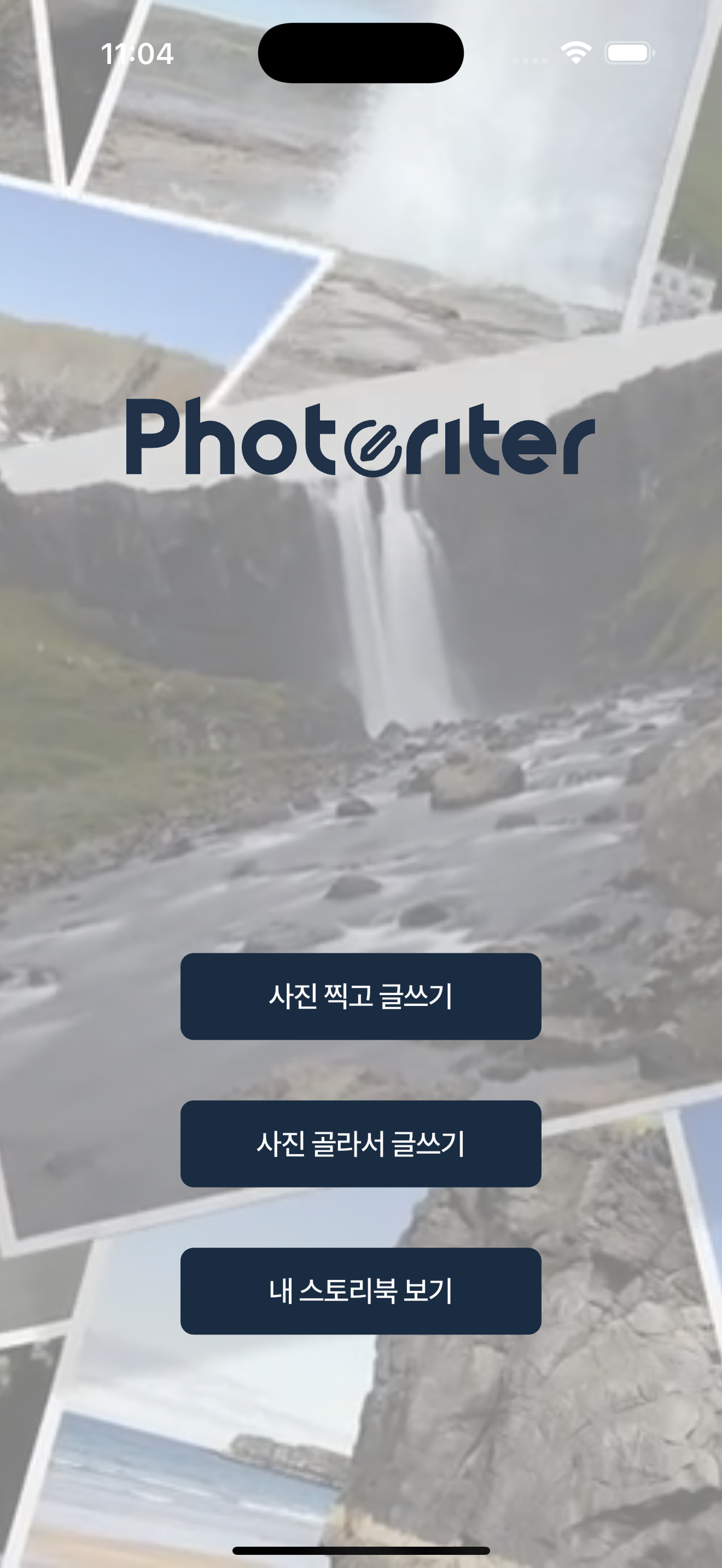The height and width of the screenshot is (1568, 722).
Task: Tap the 11:04 clock in the status bar
Action: click(137, 54)
